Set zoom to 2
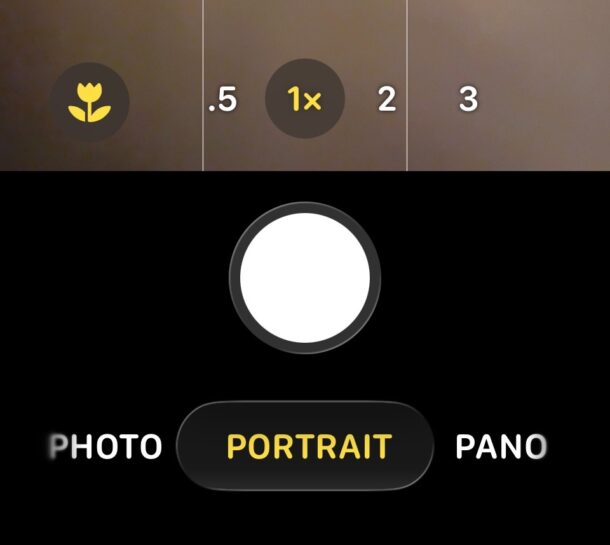The image size is (610, 545). [386, 100]
